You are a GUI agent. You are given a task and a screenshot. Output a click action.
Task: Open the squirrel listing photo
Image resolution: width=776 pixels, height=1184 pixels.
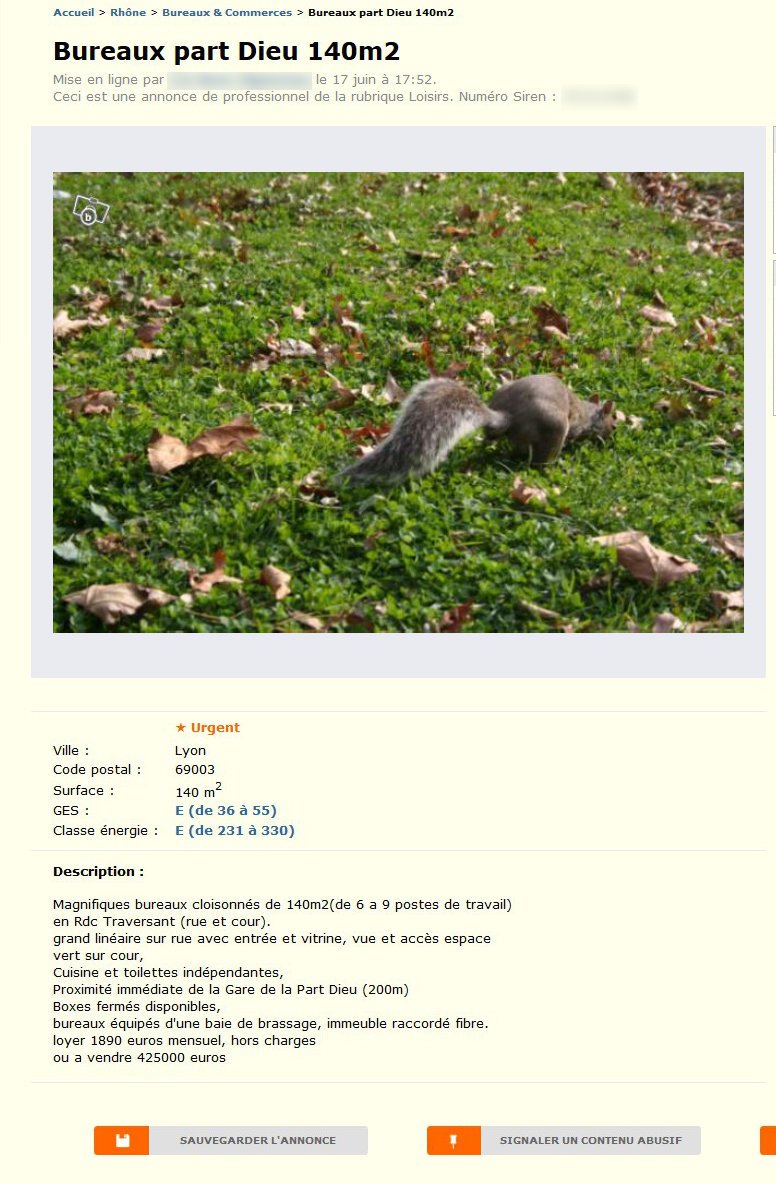[398, 402]
